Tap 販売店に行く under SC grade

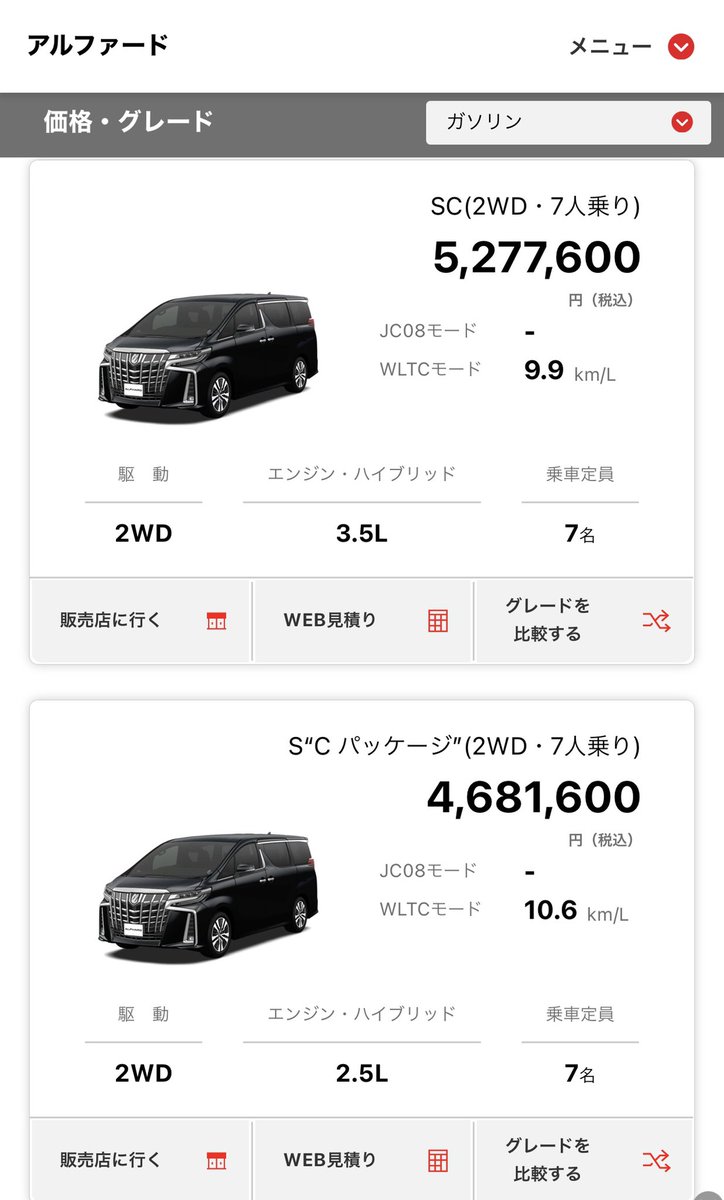(x=141, y=620)
